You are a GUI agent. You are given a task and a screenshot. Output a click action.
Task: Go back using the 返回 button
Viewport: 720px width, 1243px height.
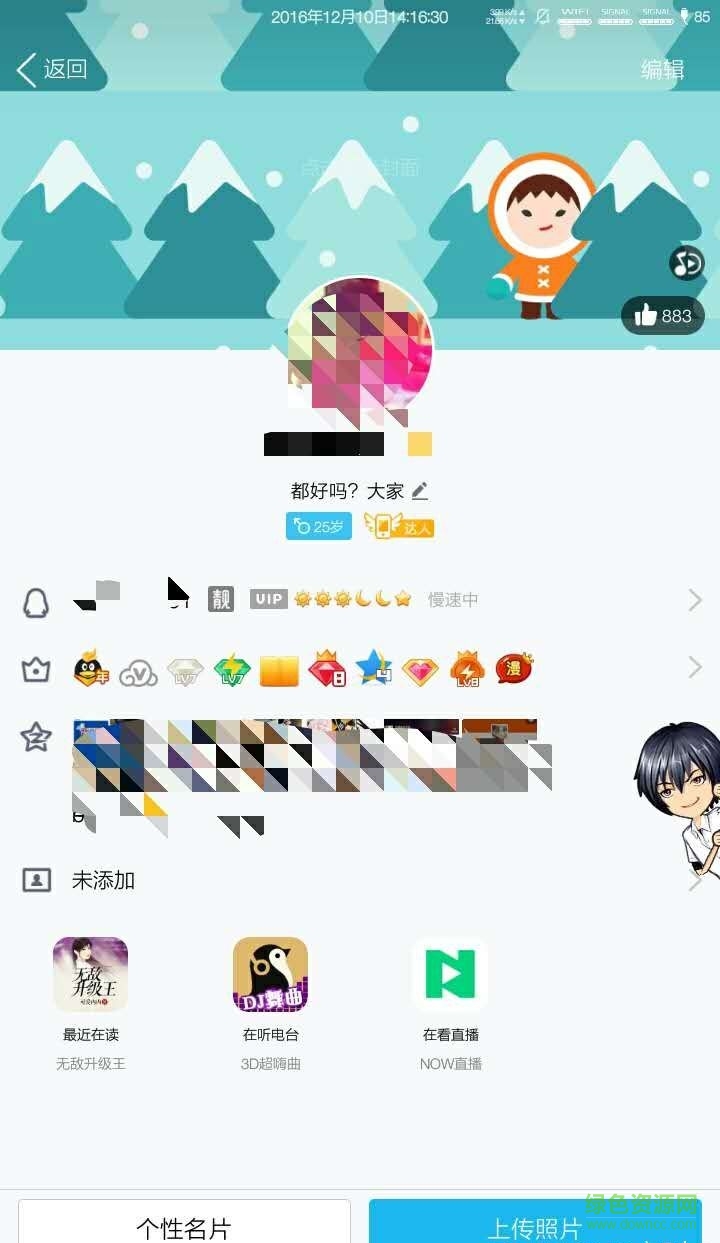pos(52,69)
